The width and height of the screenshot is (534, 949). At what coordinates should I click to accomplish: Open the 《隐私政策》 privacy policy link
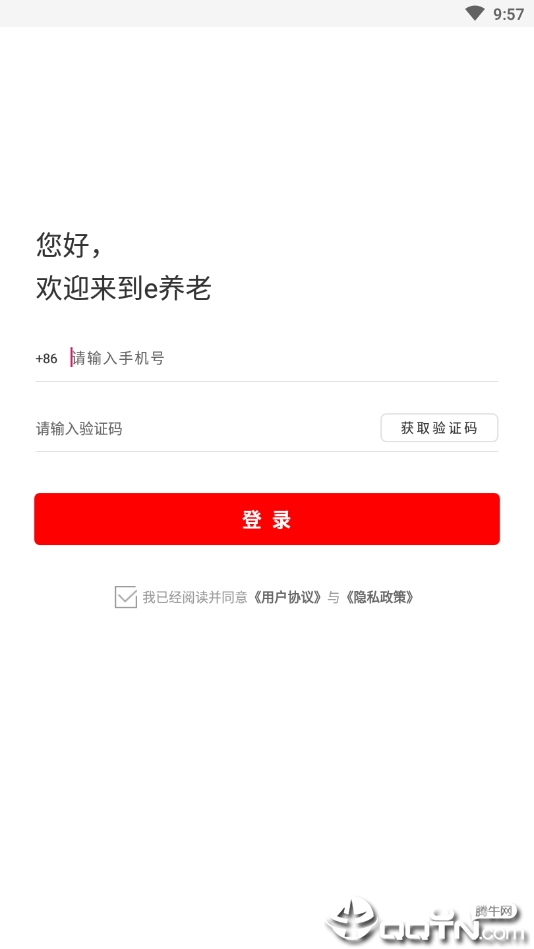tap(380, 597)
